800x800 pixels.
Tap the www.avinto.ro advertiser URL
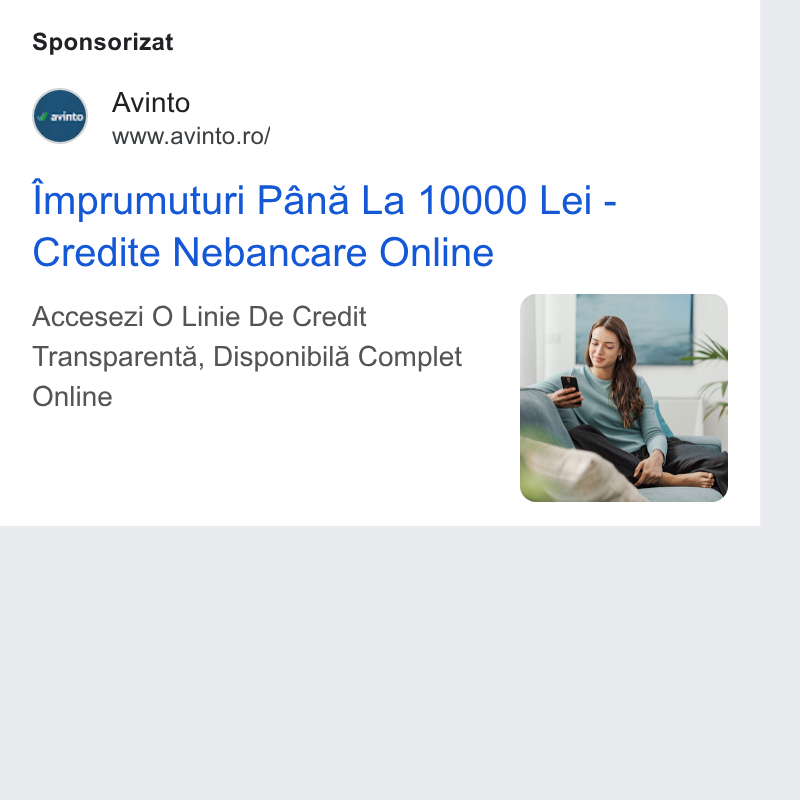[191, 136]
